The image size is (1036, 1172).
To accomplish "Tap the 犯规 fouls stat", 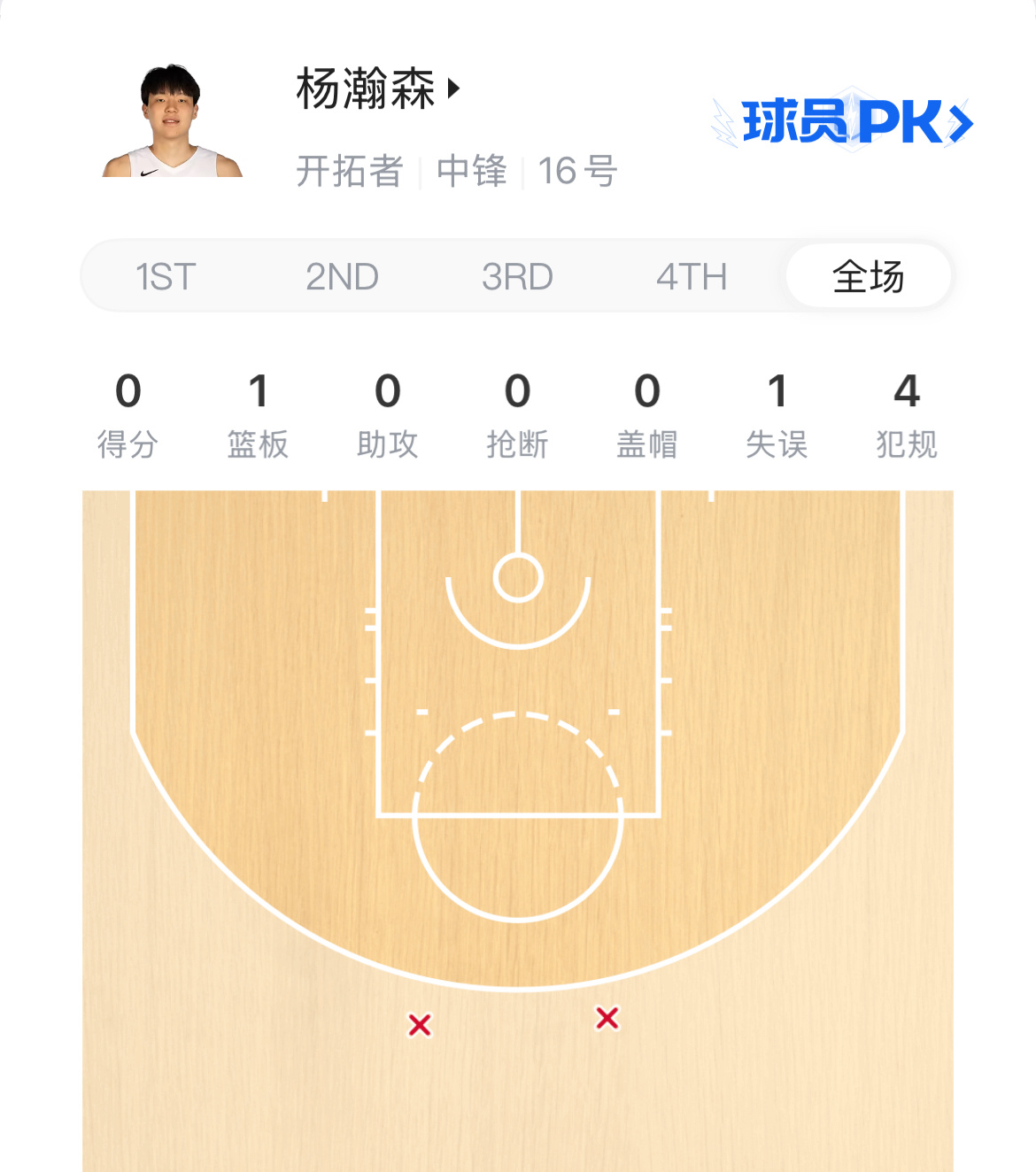I will [907, 416].
